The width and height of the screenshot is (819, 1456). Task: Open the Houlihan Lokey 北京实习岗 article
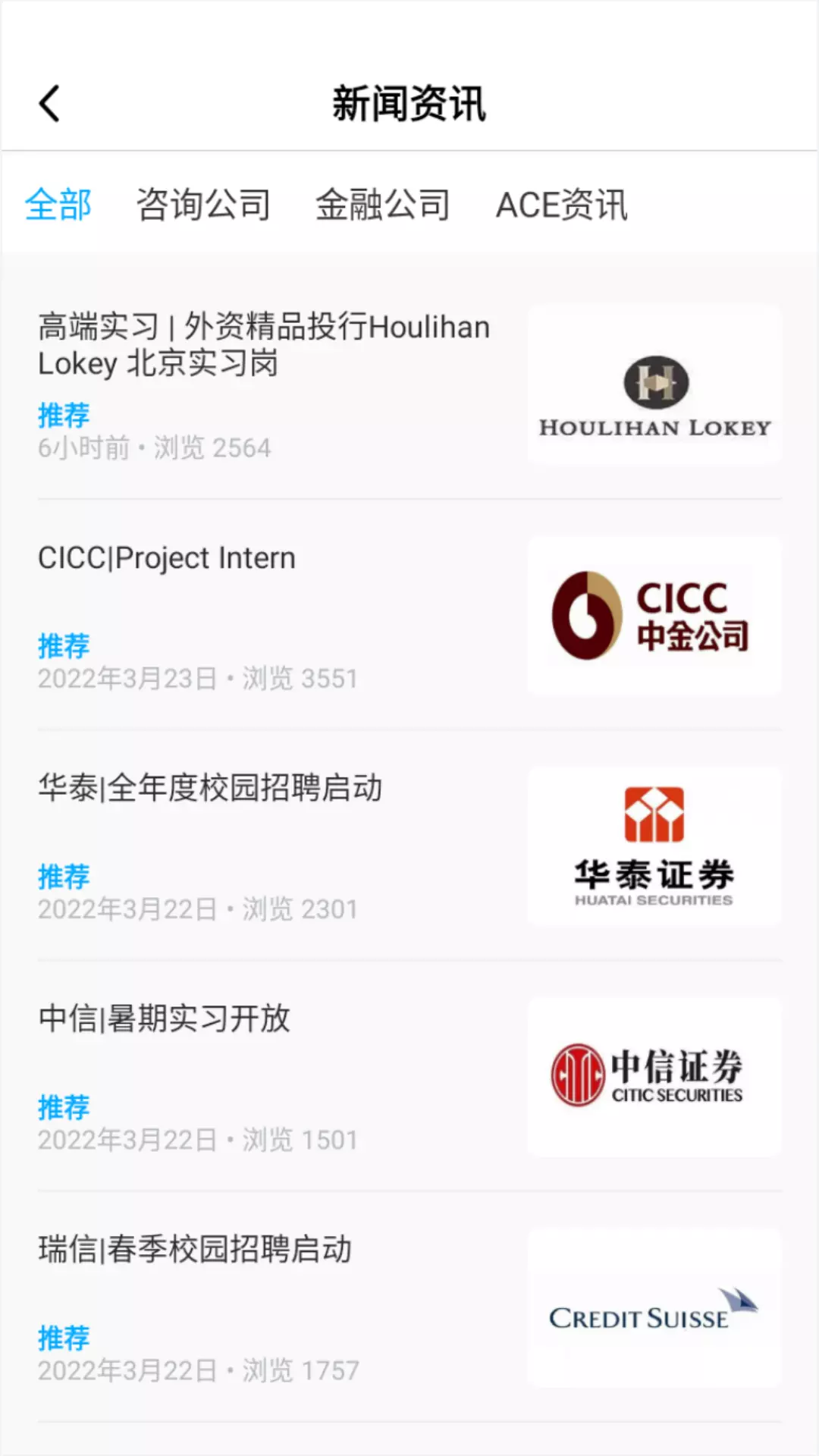[264, 345]
